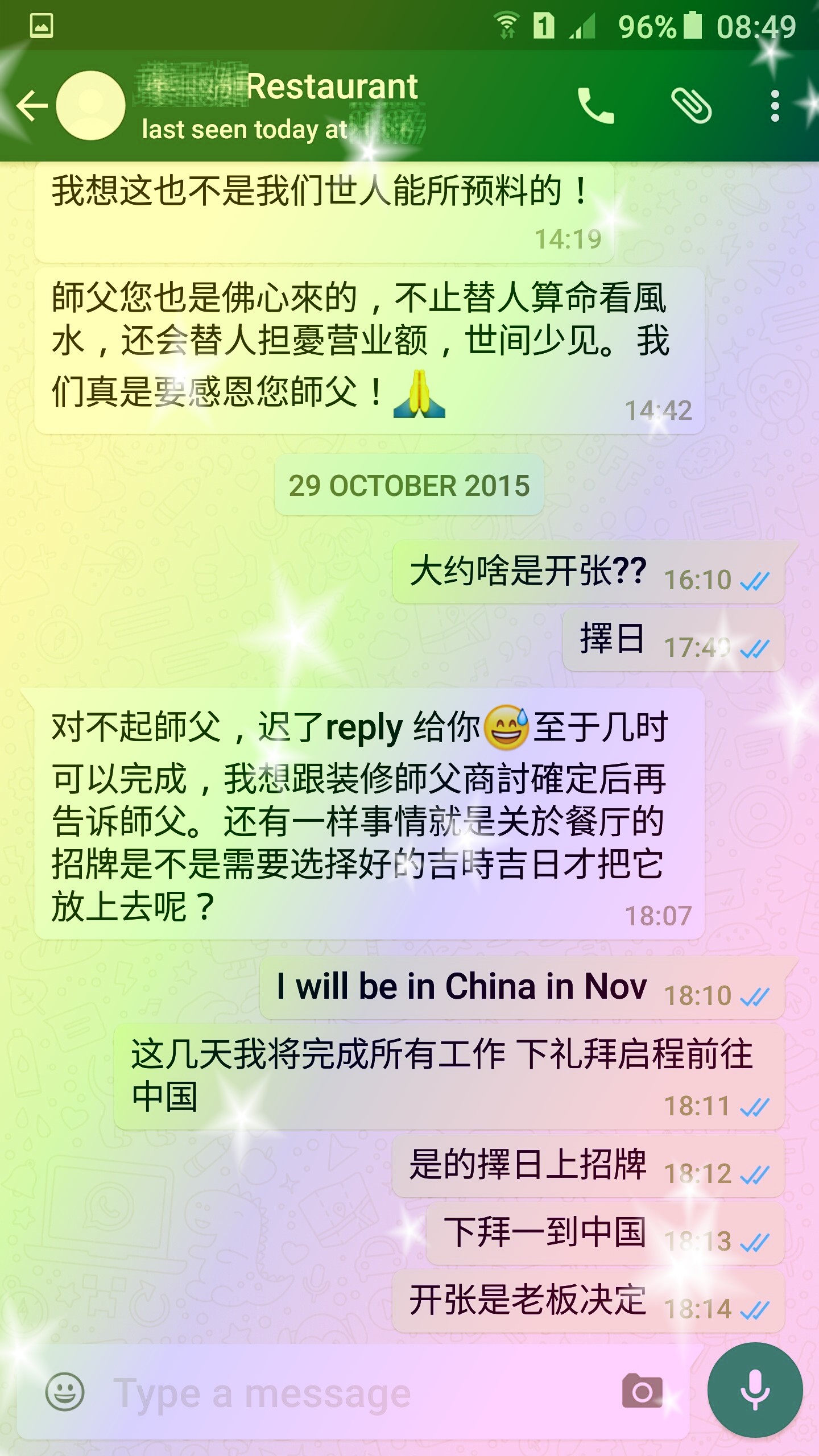
Task: Open the camera to send a photo
Action: pyautogui.click(x=642, y=1391)
